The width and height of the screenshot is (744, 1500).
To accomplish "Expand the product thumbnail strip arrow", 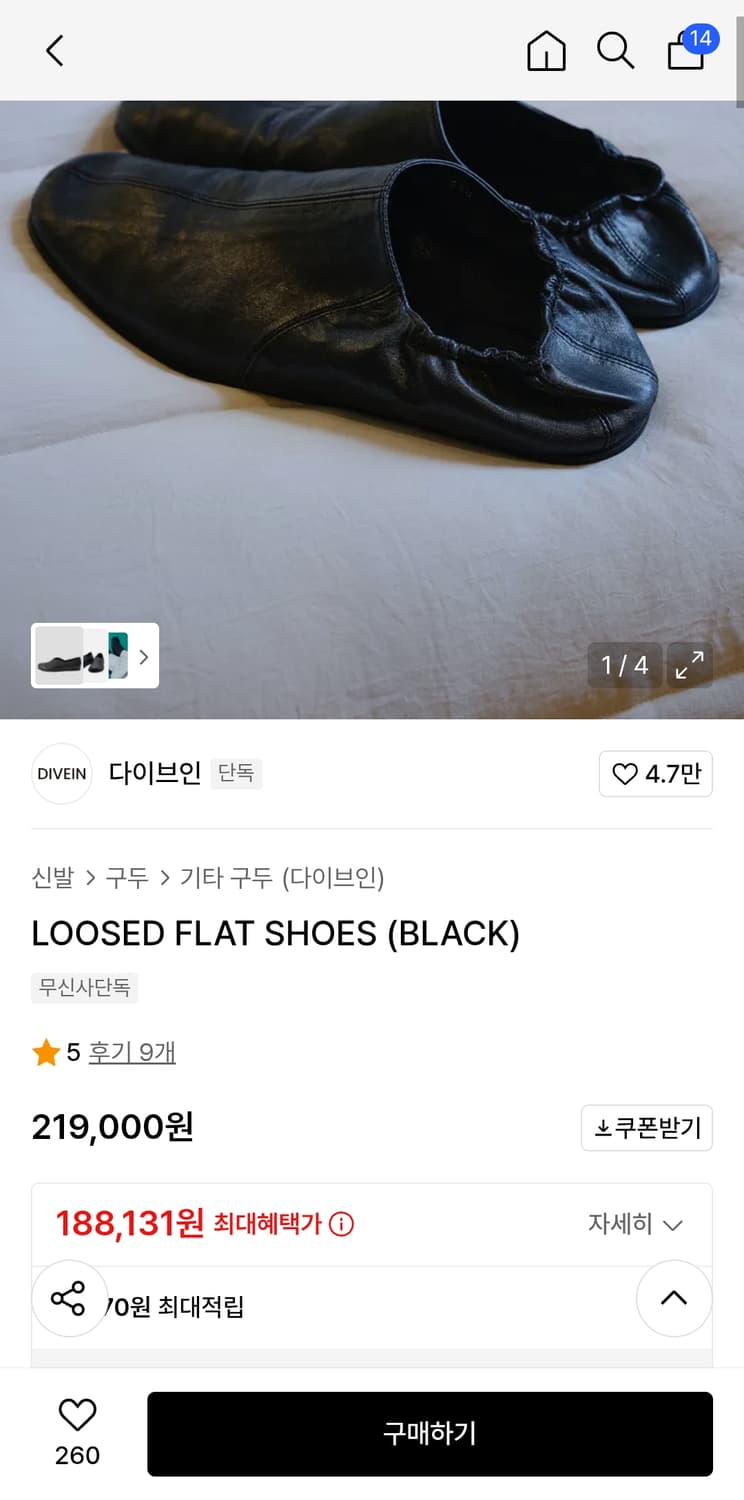I will pyautogui.click(x=144, y=656).
